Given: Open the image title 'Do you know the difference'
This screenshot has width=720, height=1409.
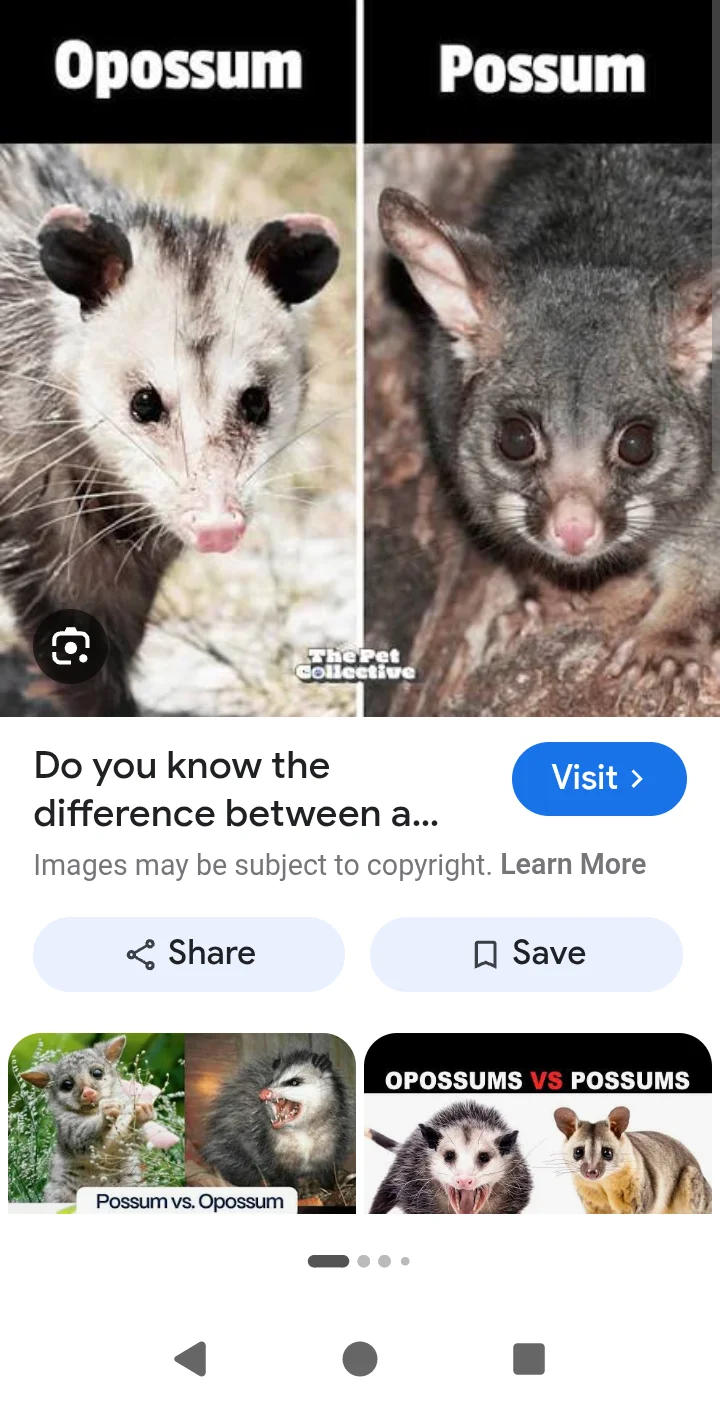Looking at the screenshot, I should [x=236, y=790].
